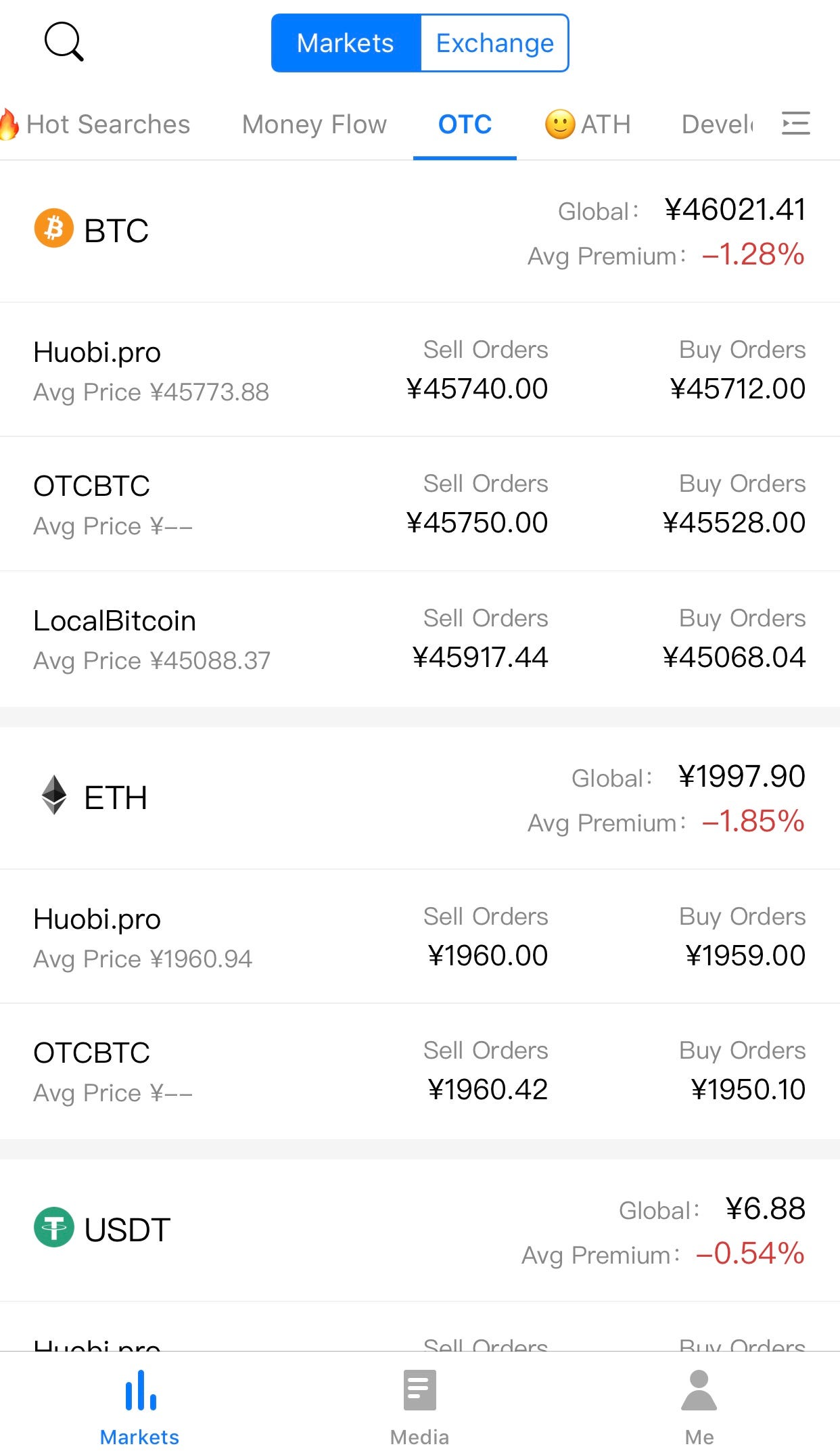The image size is (840, 1451).
Task: Switch to the Exchange view
Action: (494, 43)
